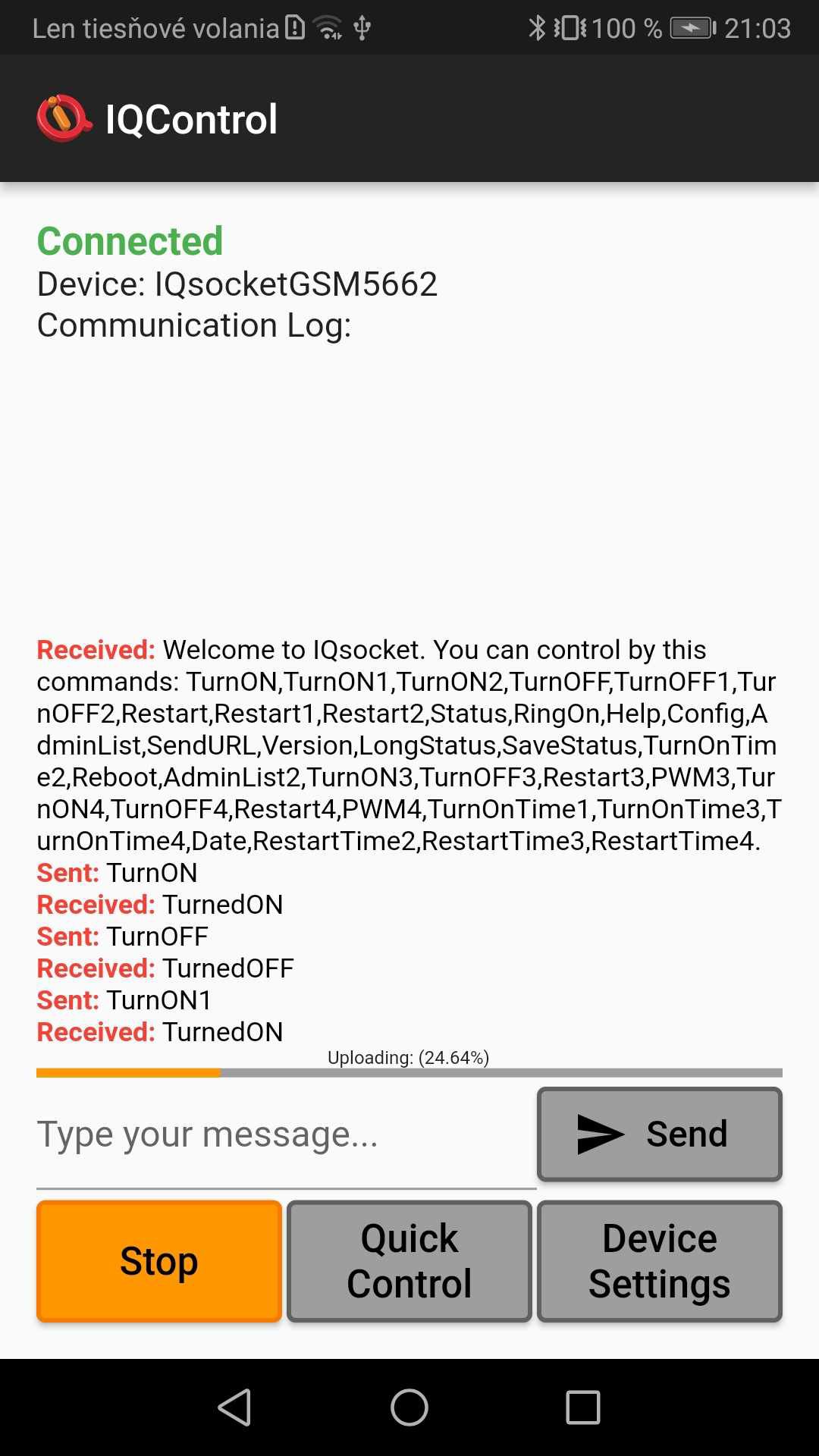The width and height of the screenshot is (819, 1456).
Task: Click the uploading progress bar
Action: [x=409, y=1072]
